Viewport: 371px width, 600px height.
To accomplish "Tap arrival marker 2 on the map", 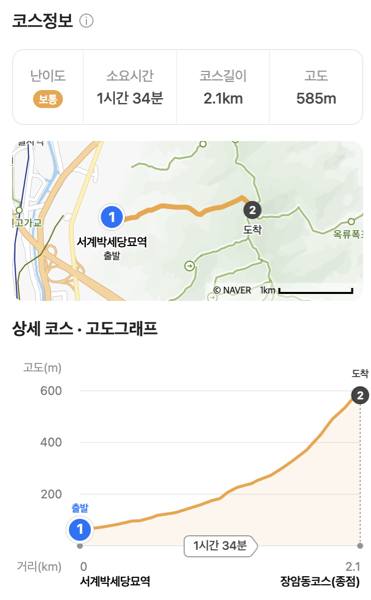I will 252,210.
